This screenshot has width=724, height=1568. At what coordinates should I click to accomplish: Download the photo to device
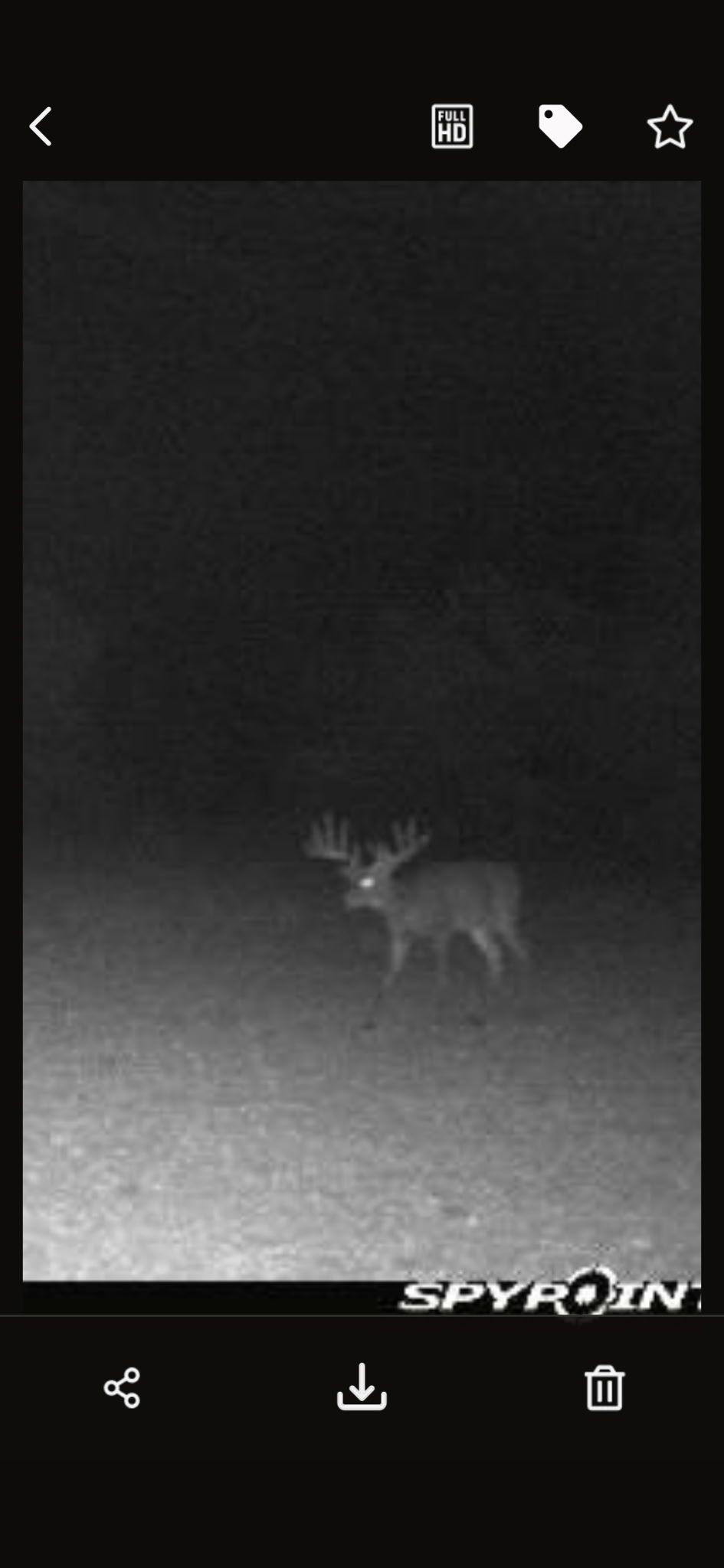click(x=362, y=1387)
